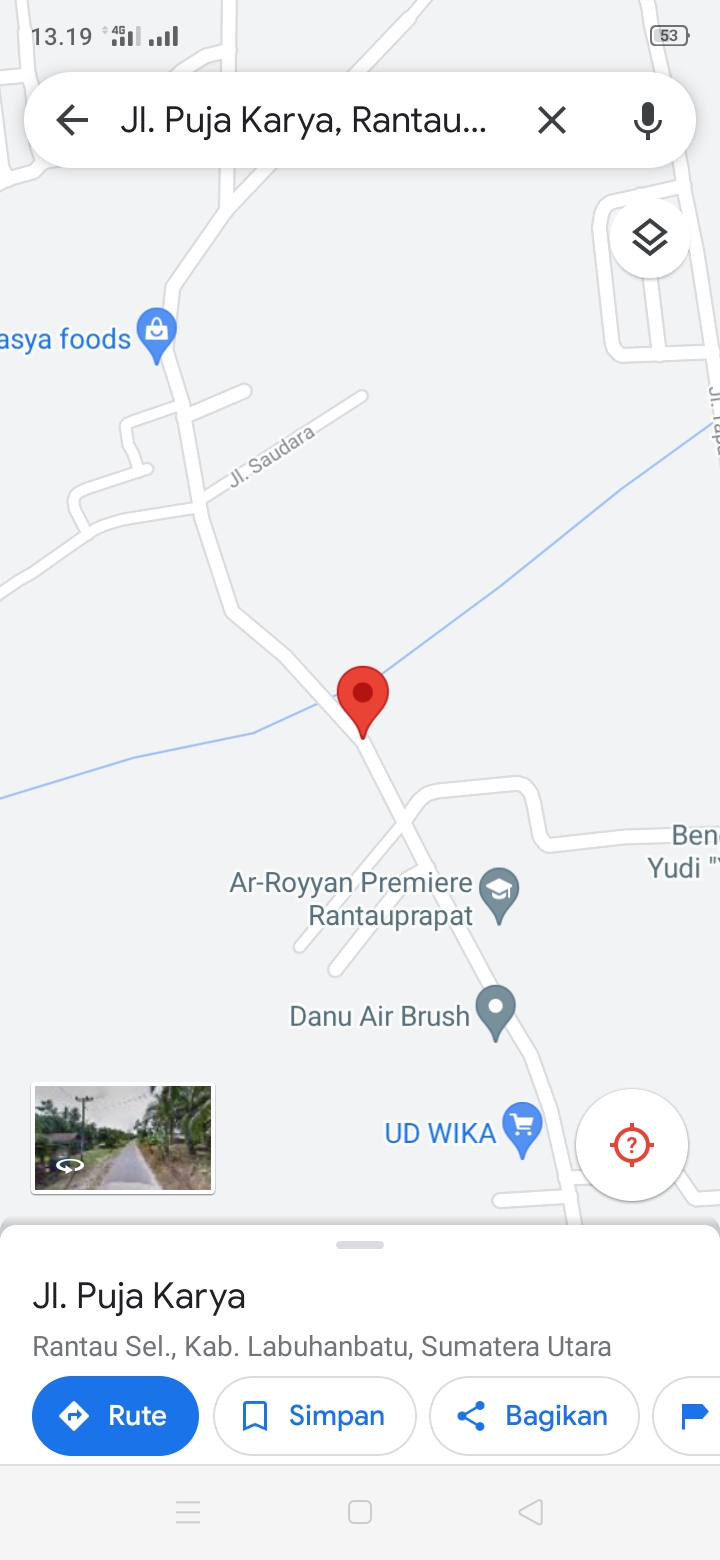Open the UD WIKA shop marker

[x=521, y=1127]
